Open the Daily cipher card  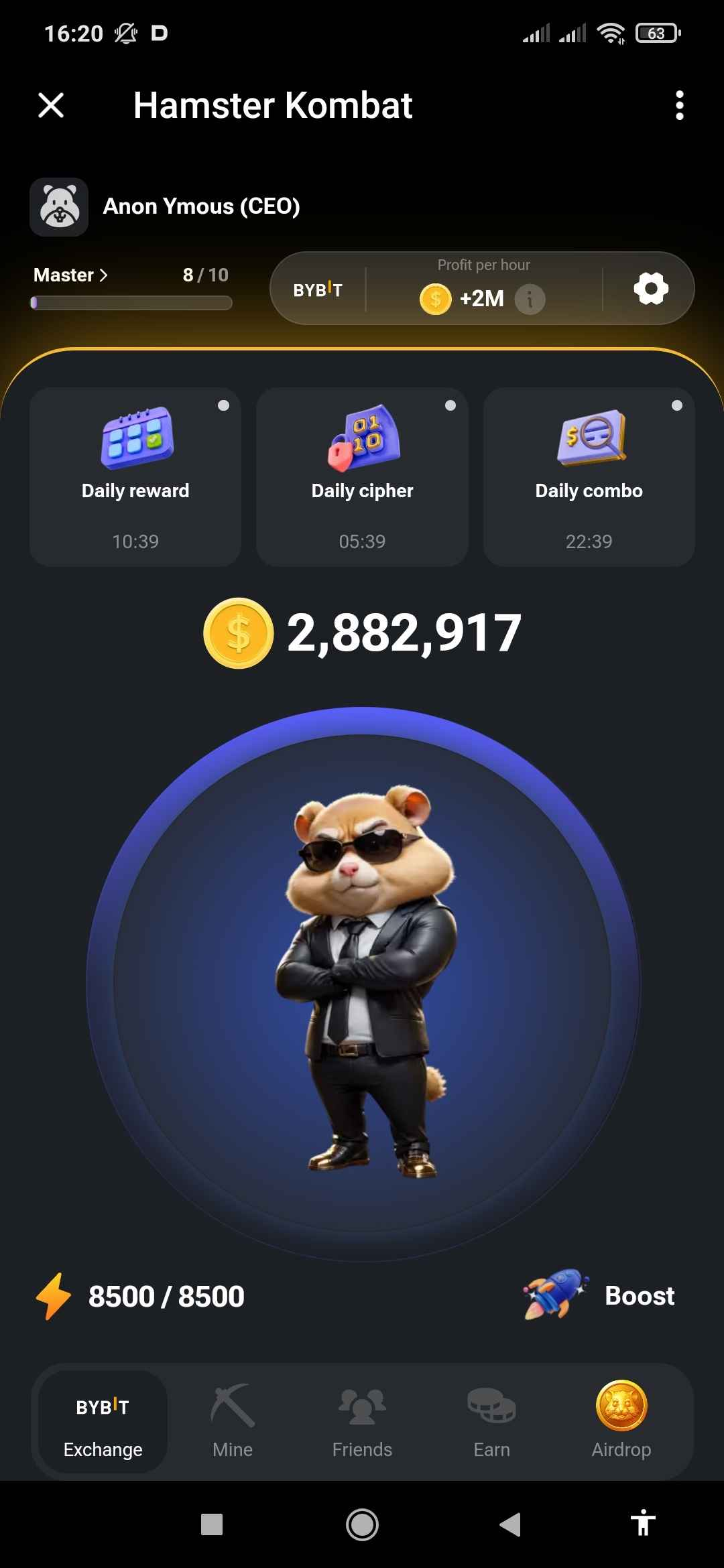coord(362,477)
